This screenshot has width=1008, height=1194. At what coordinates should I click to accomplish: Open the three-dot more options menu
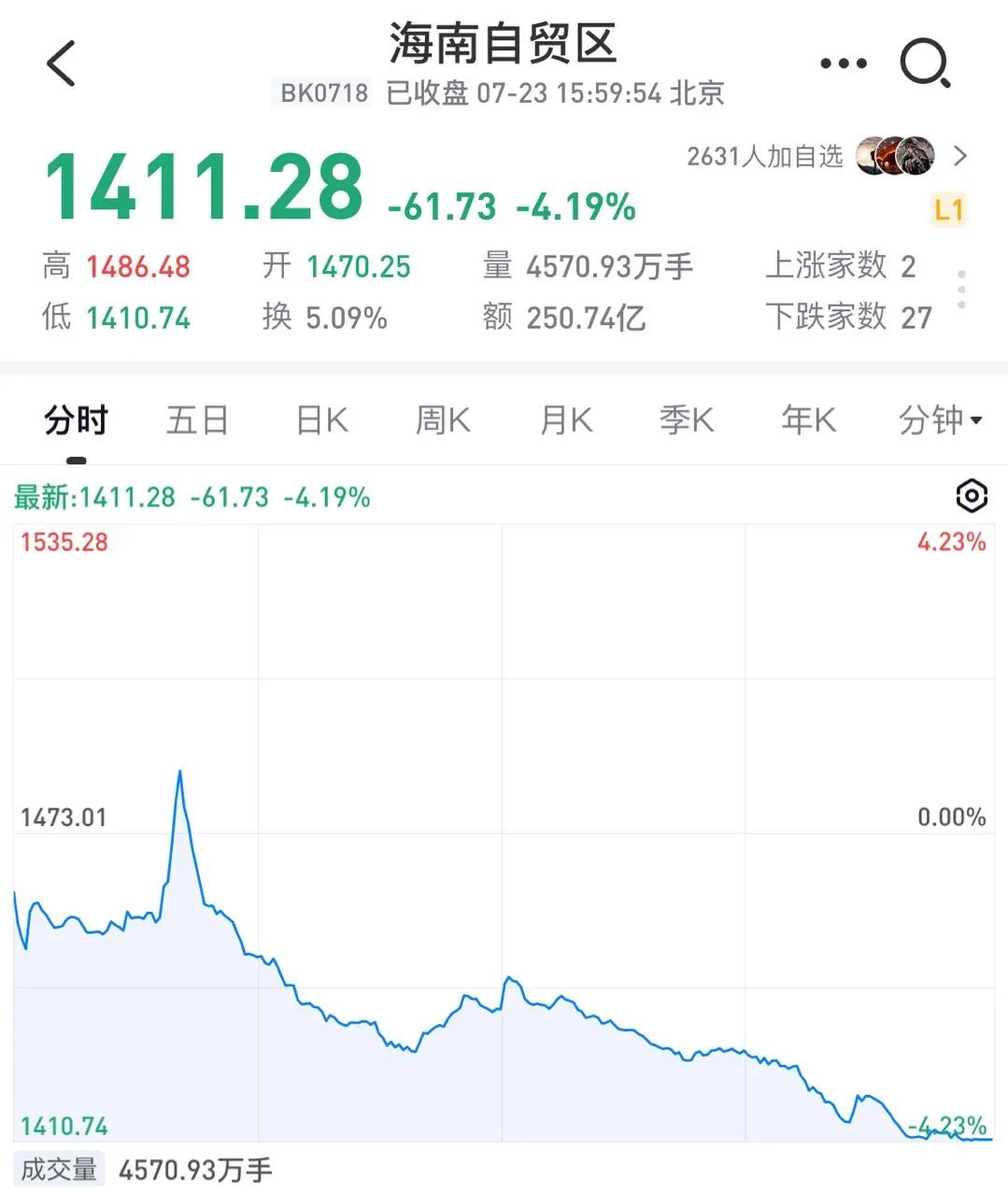tap(843, 64)
